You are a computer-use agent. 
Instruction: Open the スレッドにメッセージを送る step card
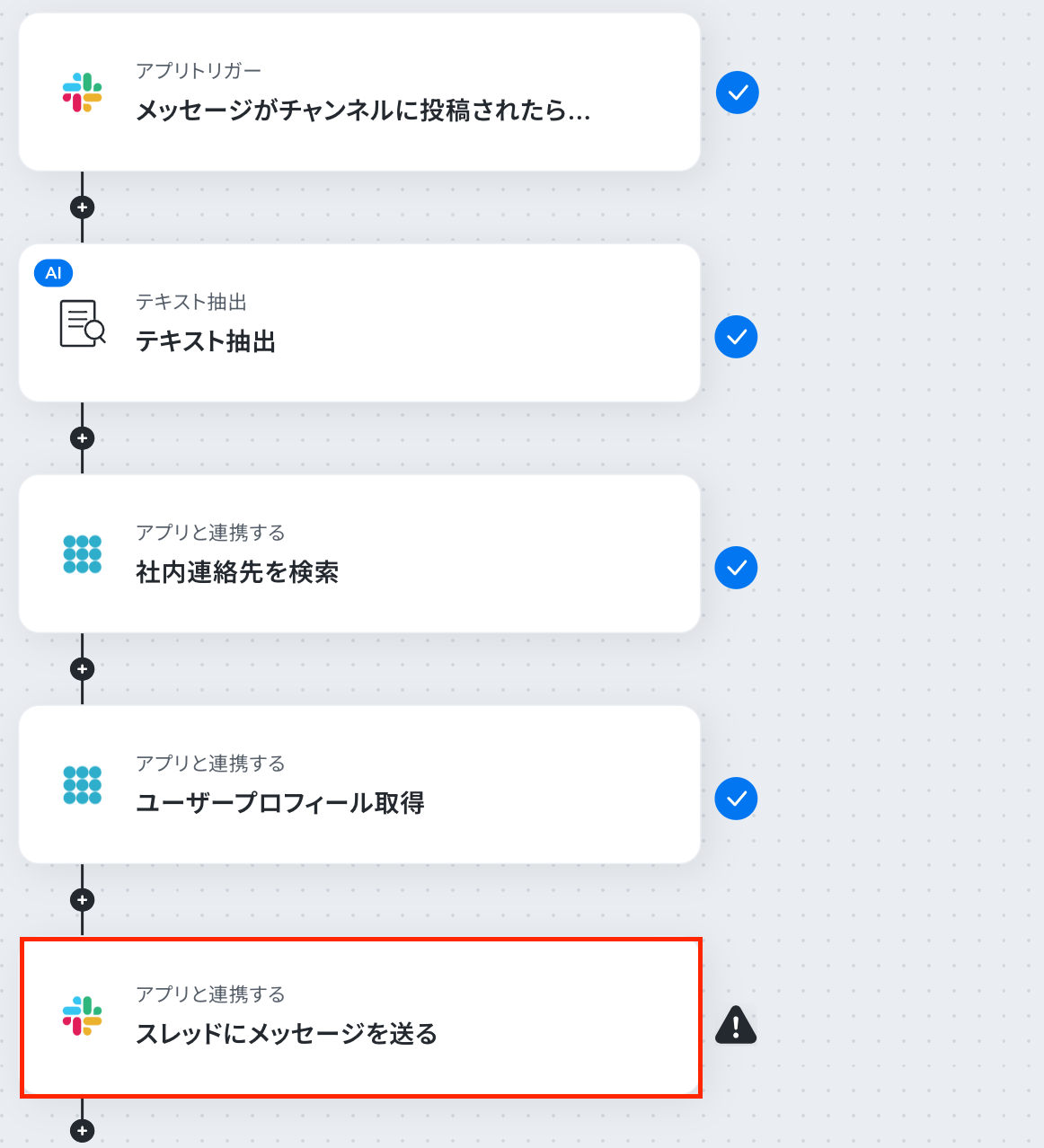click(x=359, y=1017)
